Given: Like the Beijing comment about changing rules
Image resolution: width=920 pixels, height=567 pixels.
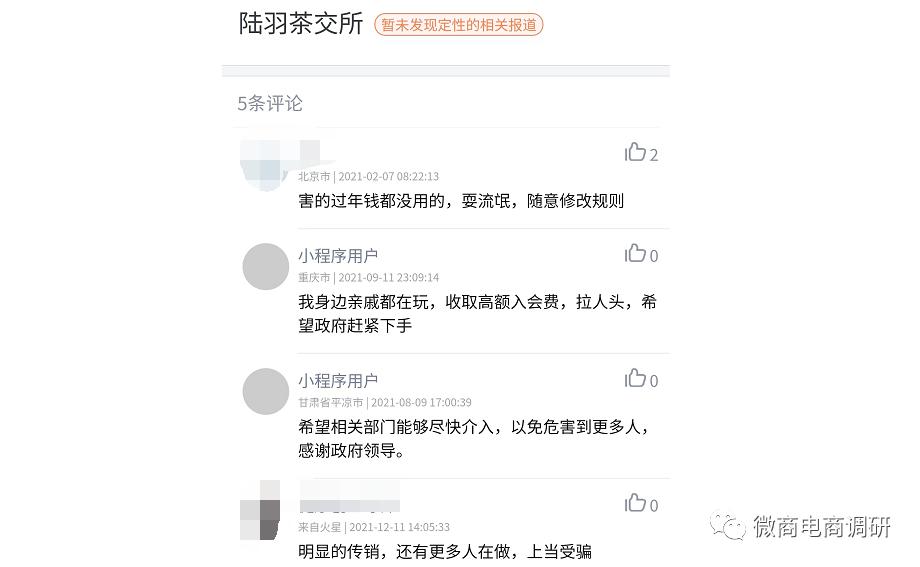Looking at the screenshot, I should click(636, 152).
